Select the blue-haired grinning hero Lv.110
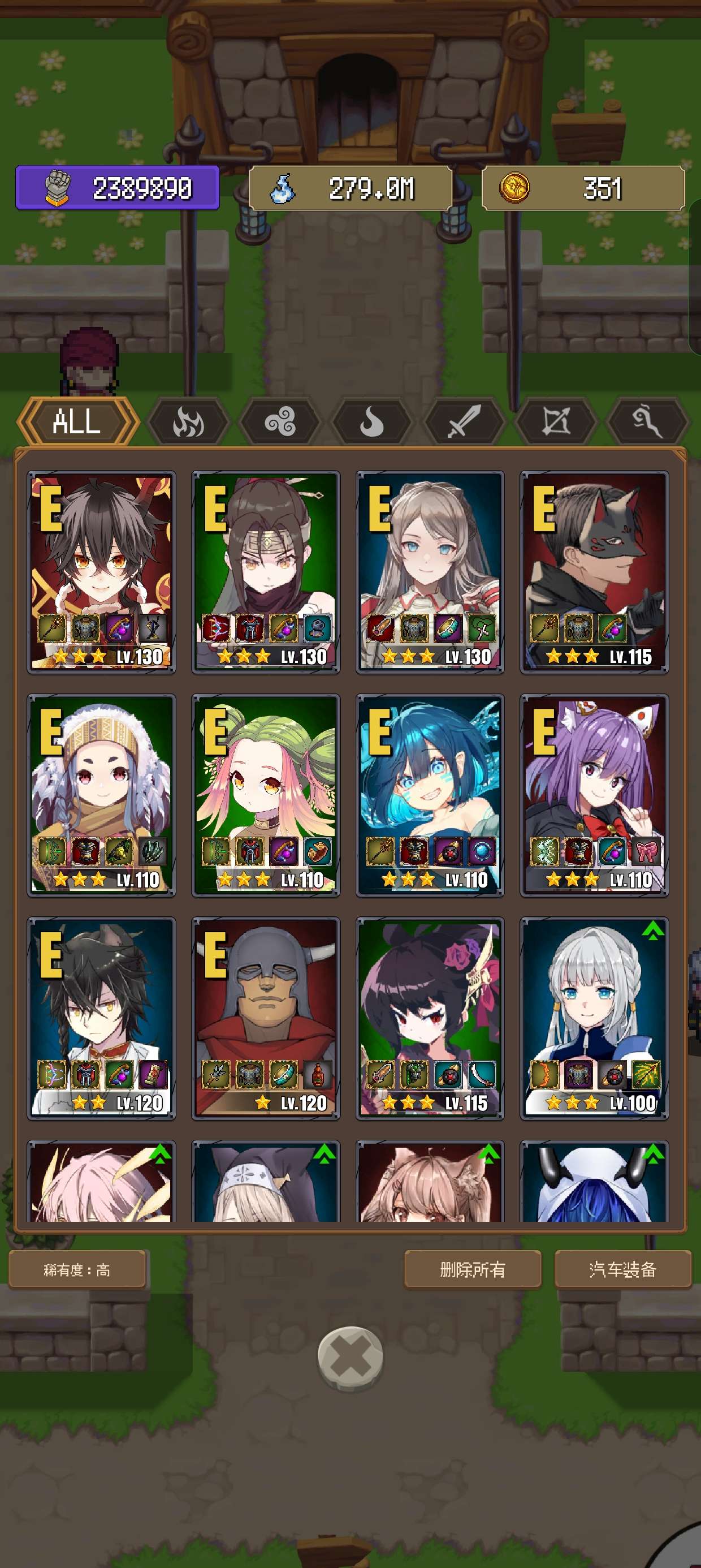 (430, 795)
